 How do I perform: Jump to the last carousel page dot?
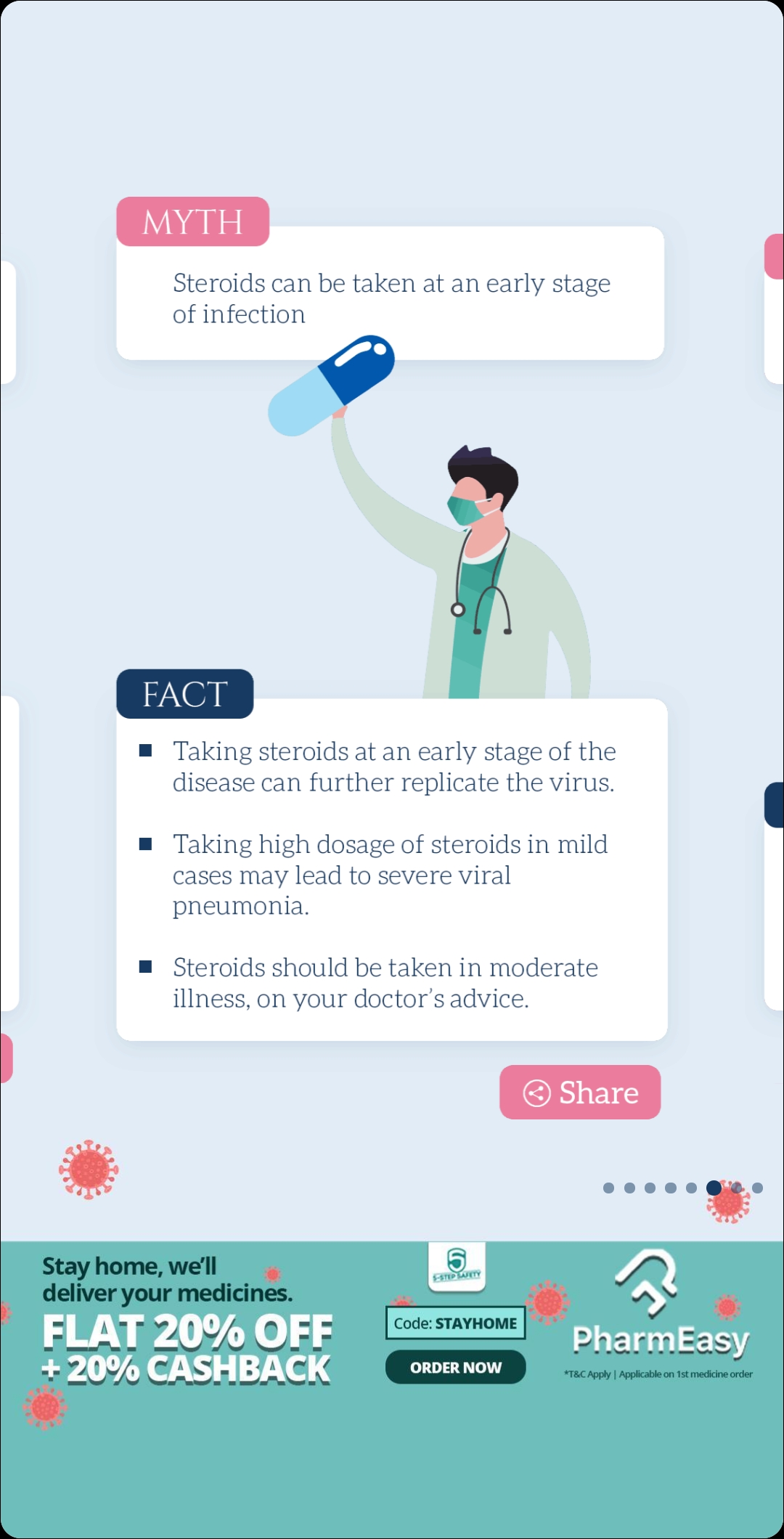click(x=757, y=1188)
